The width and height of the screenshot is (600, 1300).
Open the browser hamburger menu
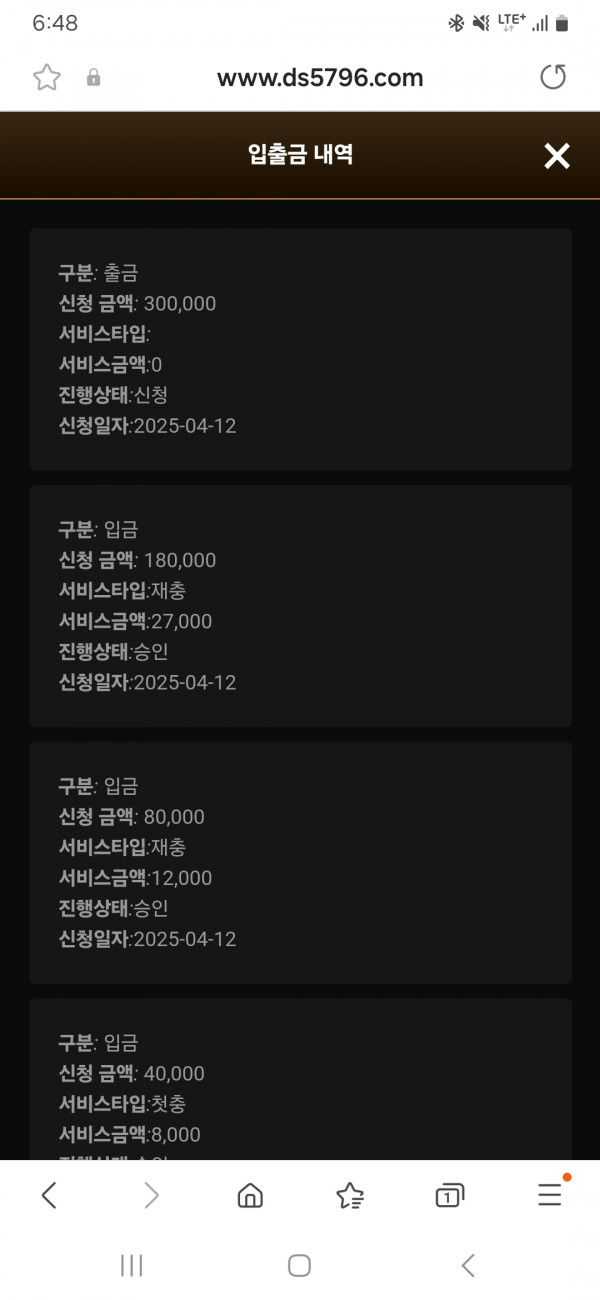tap(550, 1194)
